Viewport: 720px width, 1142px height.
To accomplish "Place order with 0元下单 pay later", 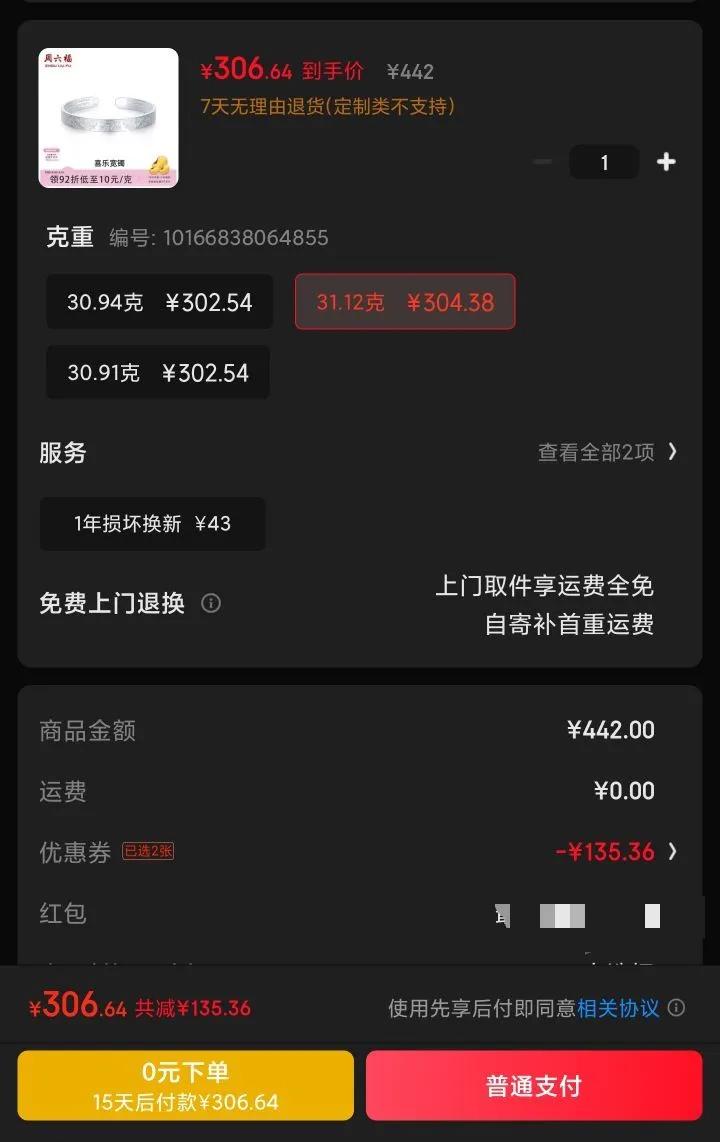I will point(186,1085).
